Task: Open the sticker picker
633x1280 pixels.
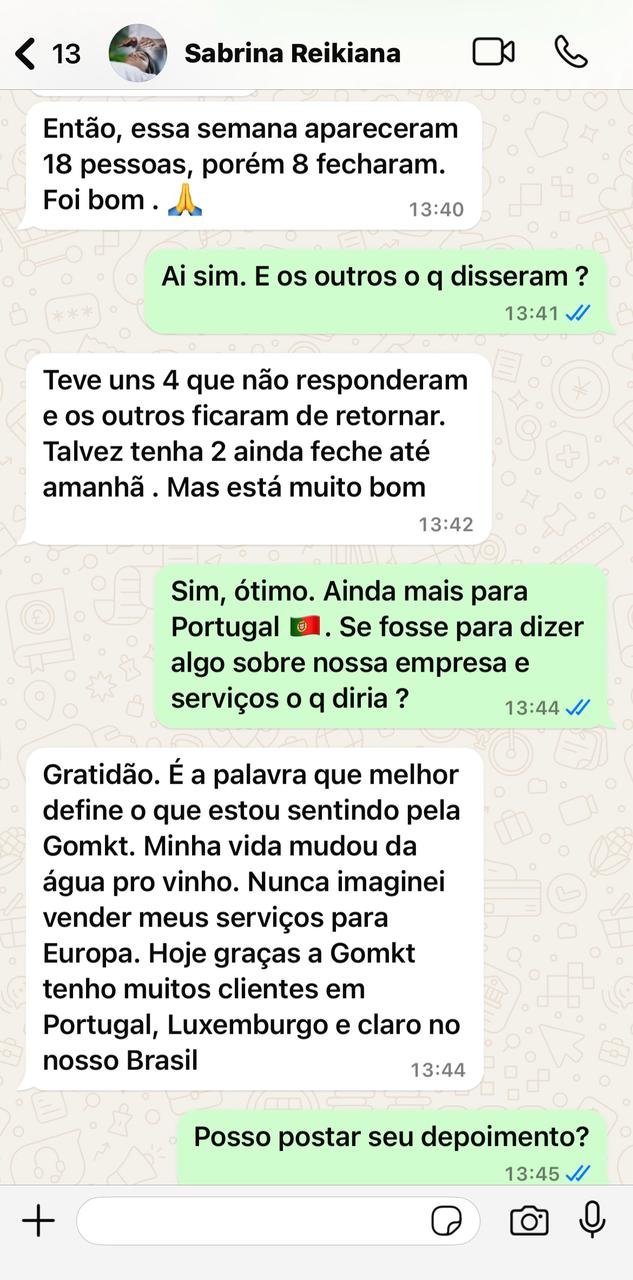Action: click(445, 1220)
